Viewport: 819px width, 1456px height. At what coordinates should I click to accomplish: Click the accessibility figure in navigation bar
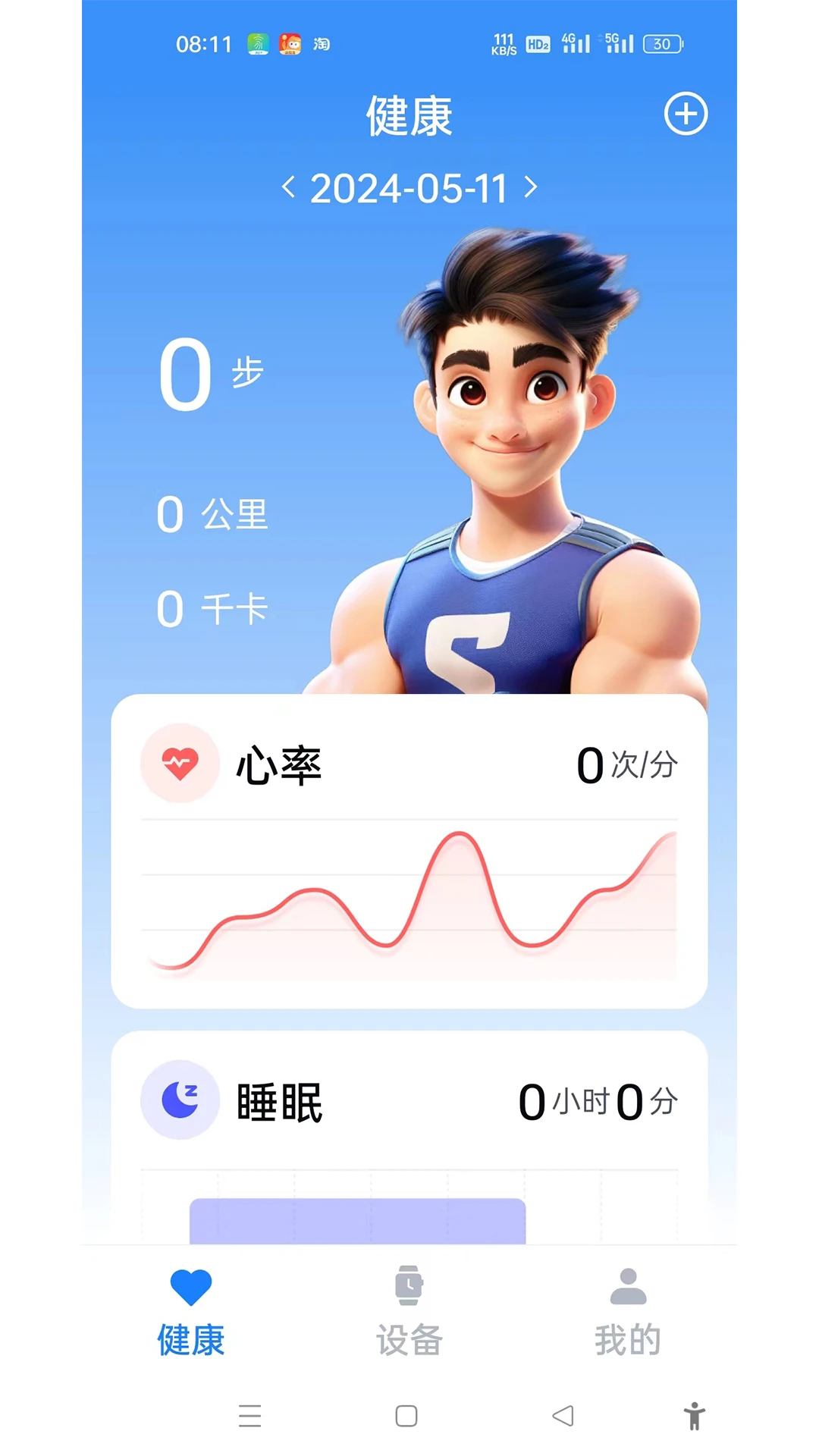[x=693, y=1415]
